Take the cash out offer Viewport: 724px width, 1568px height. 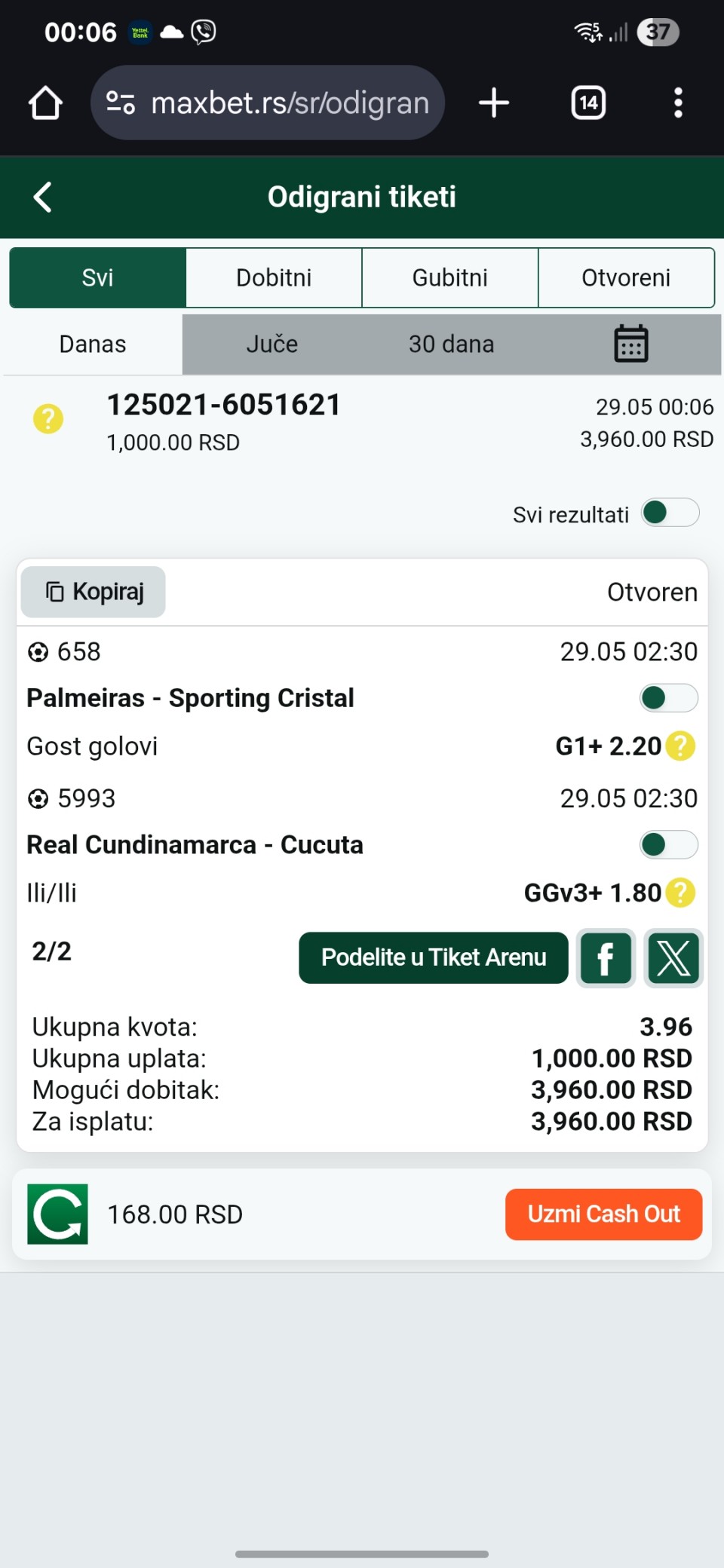[604, 1214]
